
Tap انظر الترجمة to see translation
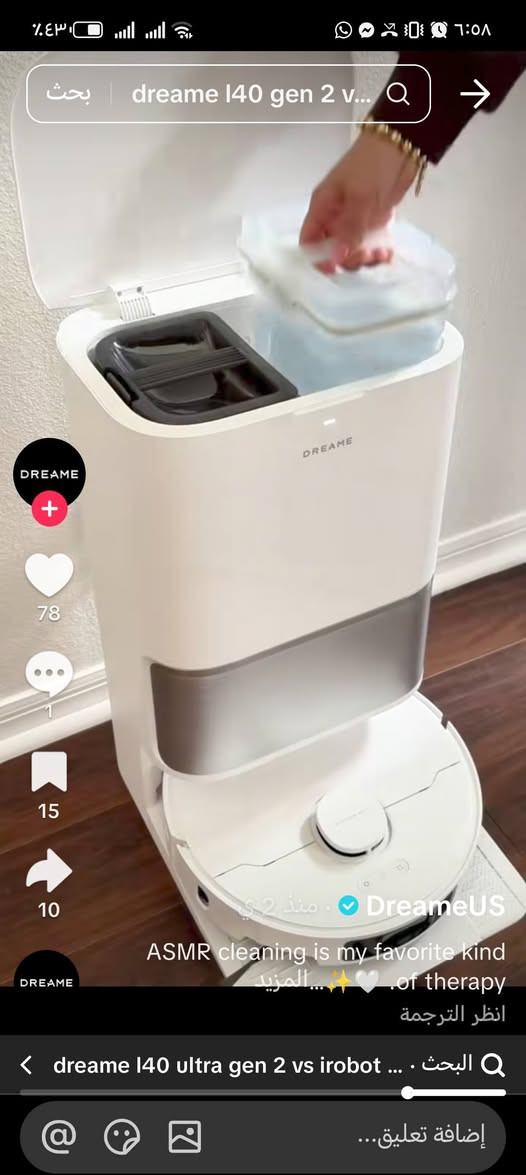tap(453, 1014)
